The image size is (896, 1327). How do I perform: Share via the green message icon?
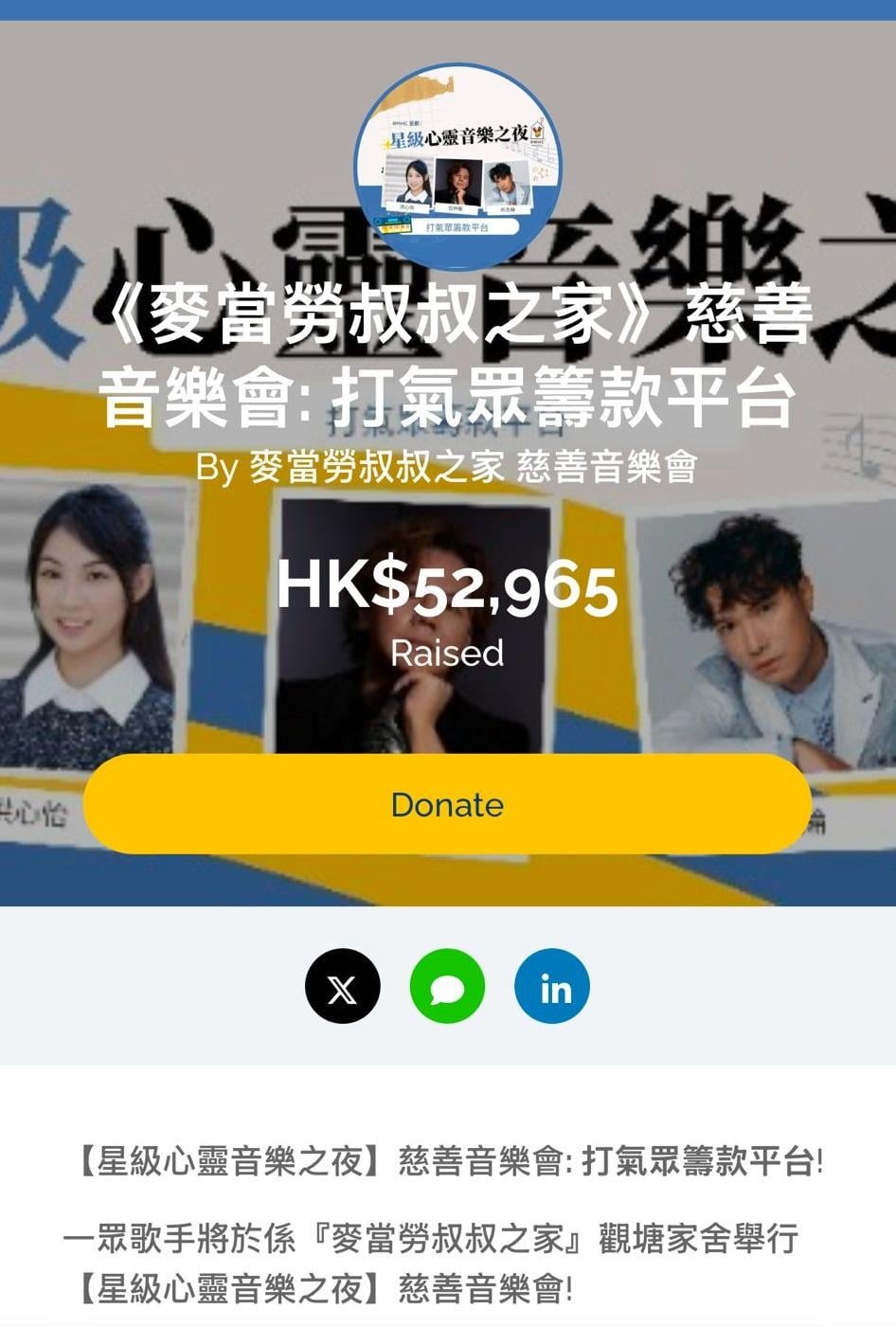point(447,987)
